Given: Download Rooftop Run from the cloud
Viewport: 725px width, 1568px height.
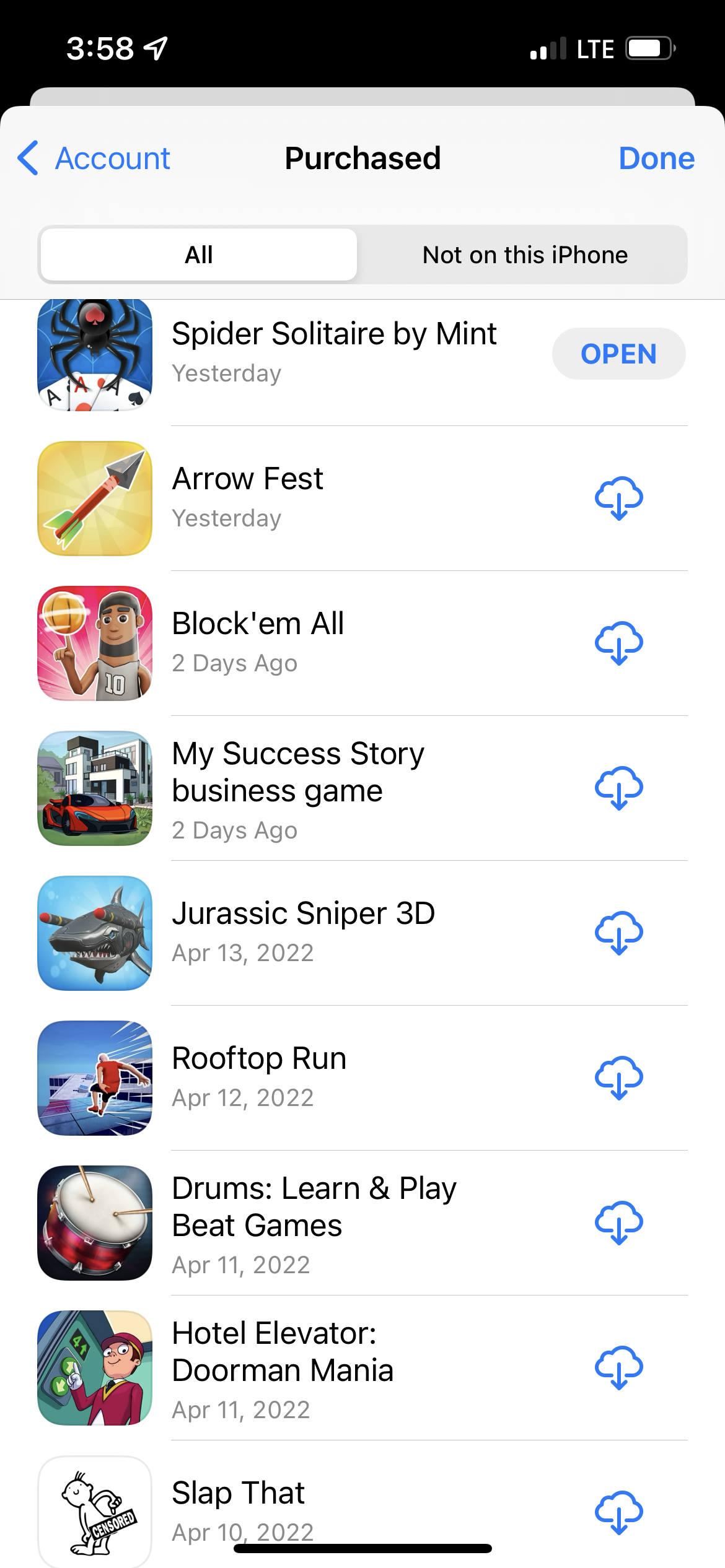Looking at the screenshot, I should pyautogui.click(x=618, y=1078).
